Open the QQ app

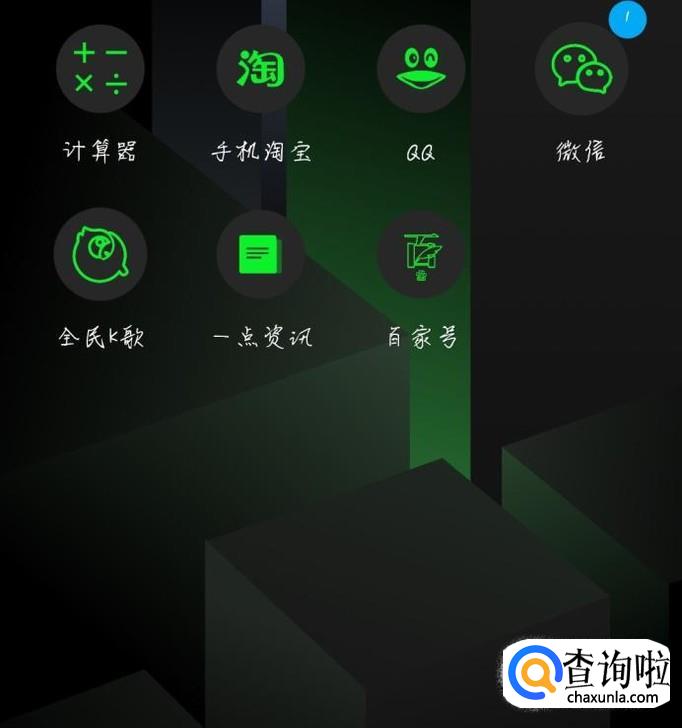pyautogui.click(x=421, y=70)
